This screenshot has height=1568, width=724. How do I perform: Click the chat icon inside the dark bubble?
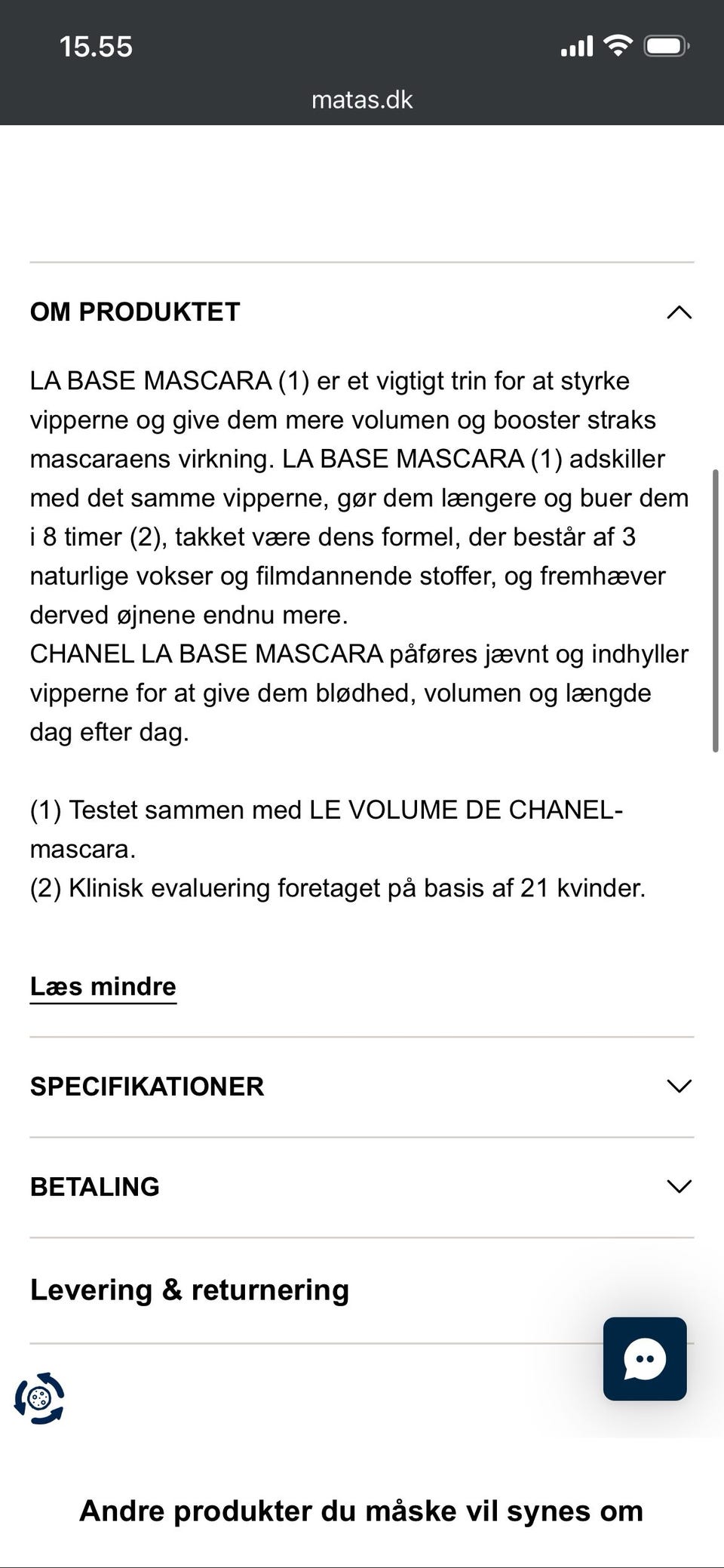pos(645,1358)
